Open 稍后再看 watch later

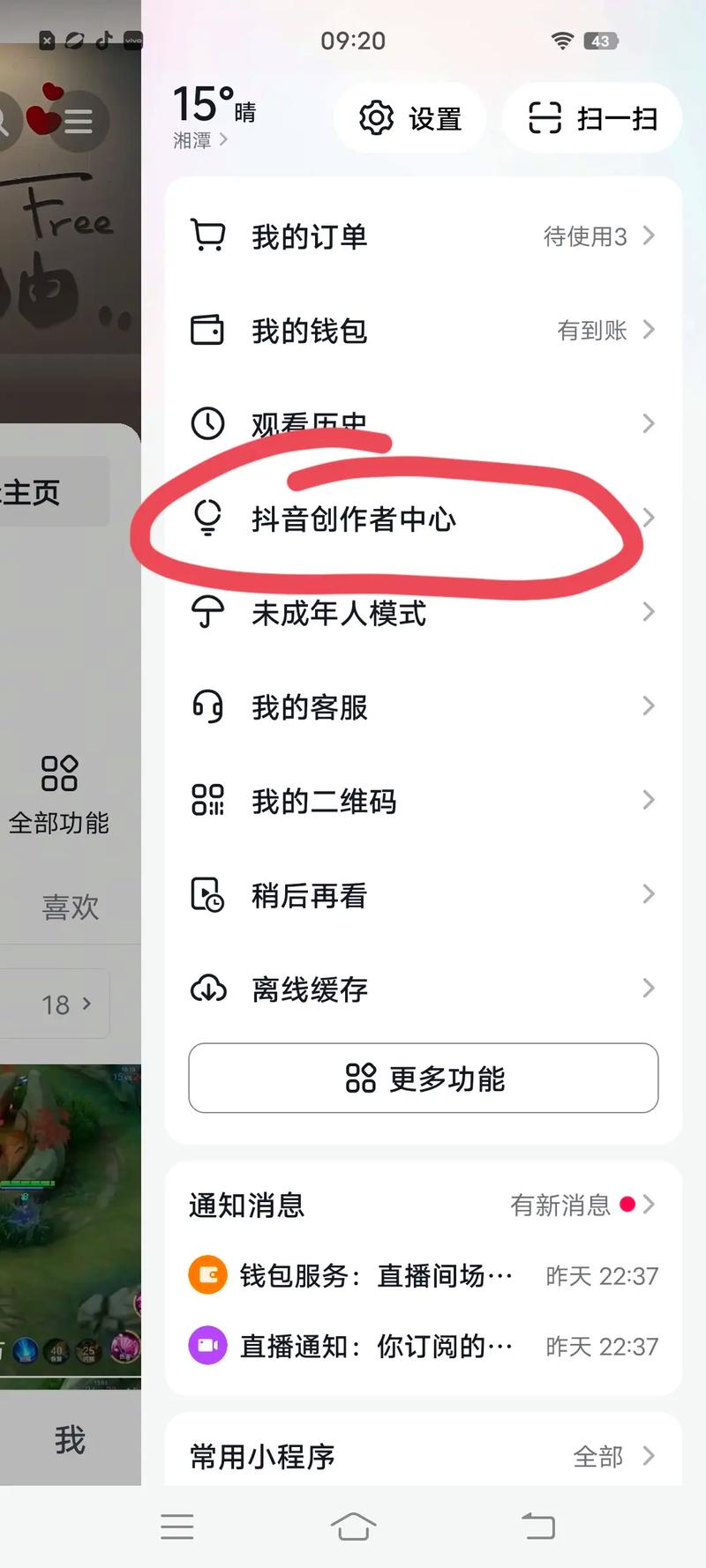[x=423, y=895]
